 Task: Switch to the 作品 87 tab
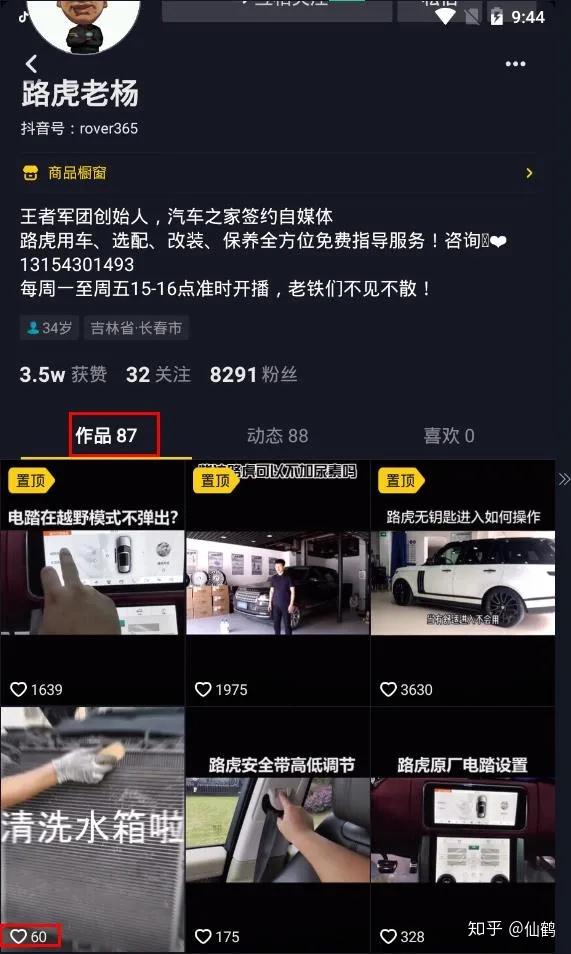pos(106,436)
